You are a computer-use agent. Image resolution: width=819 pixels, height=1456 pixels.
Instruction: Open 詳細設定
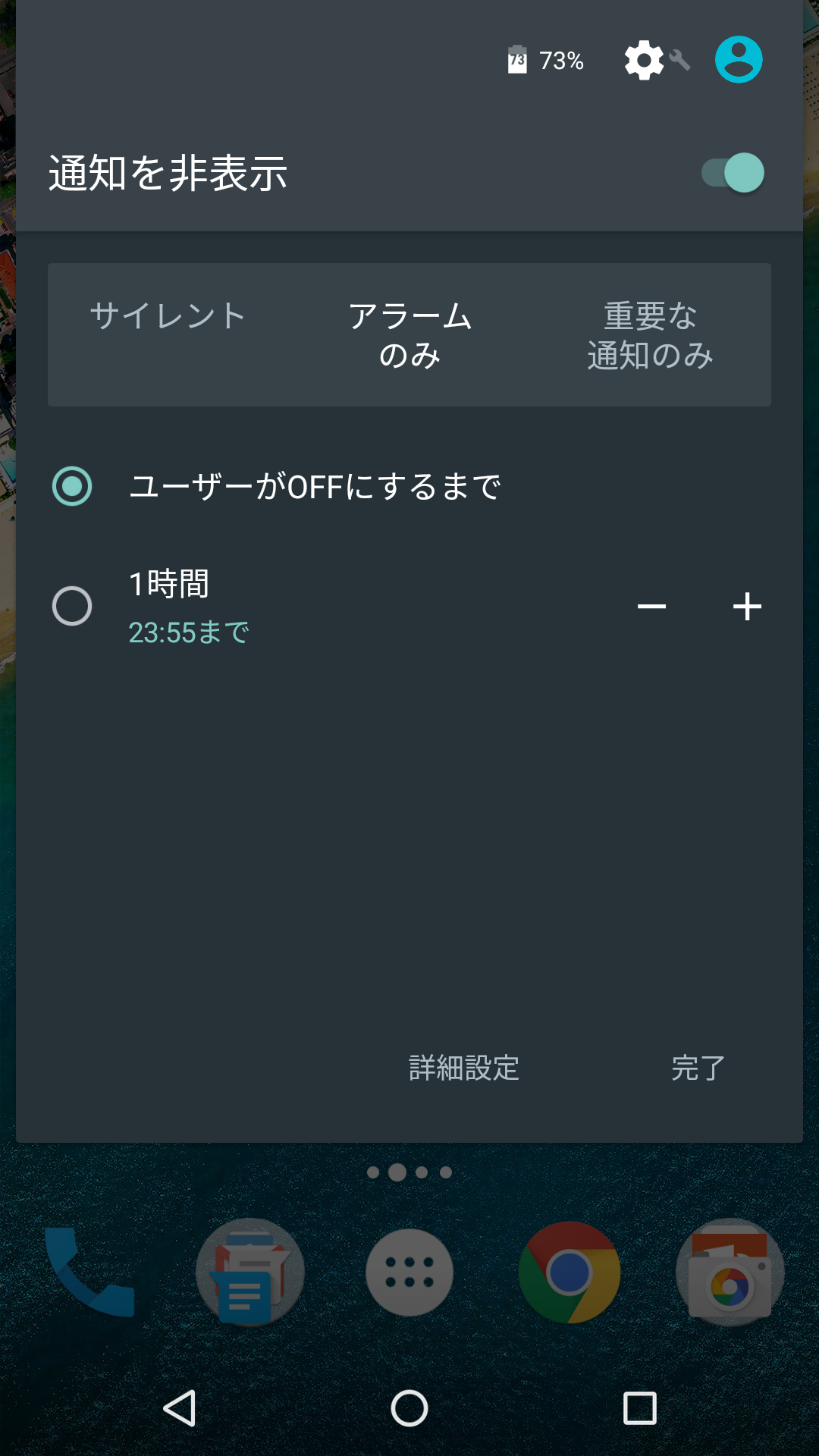[x=464, y=1068]
